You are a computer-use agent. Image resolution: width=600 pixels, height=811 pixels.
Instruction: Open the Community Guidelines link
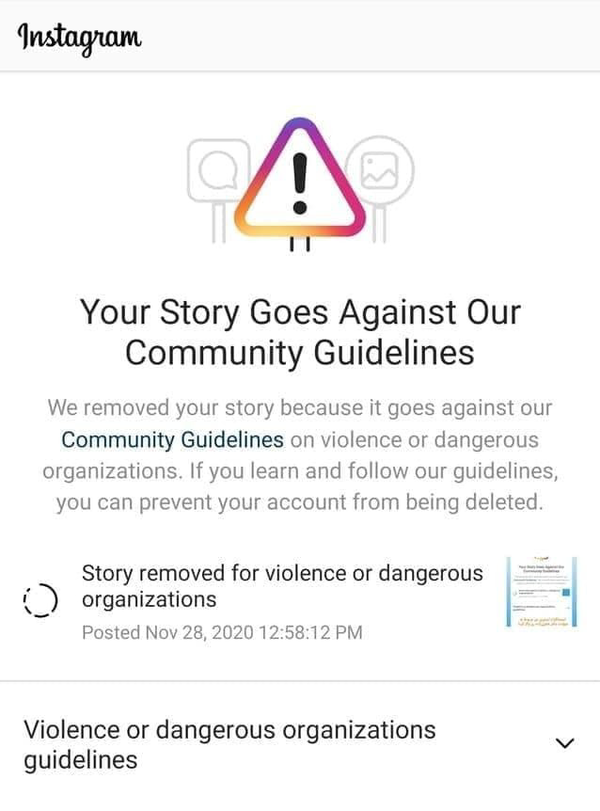pos(172,439)
